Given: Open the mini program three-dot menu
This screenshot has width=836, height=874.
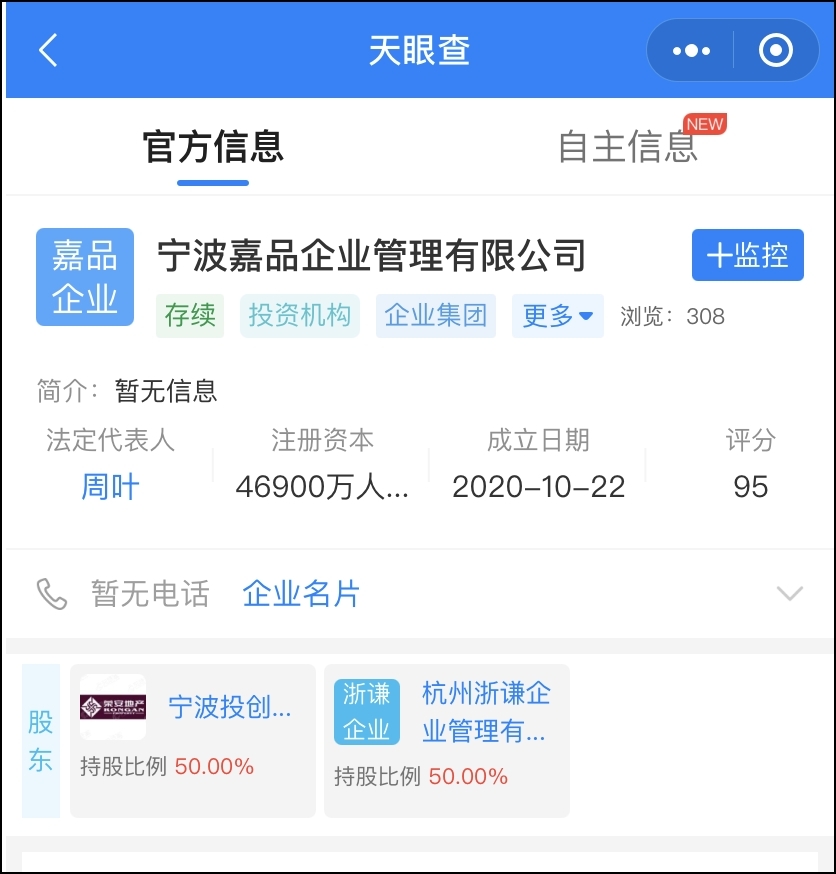Looking at the screenshot, I should (x=692, y=50).
